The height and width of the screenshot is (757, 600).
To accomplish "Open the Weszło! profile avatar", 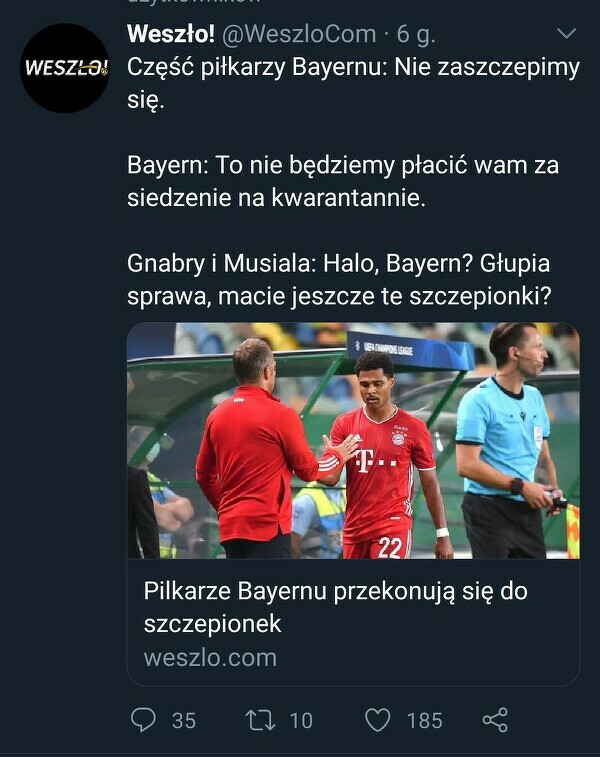I will [65, 68].
